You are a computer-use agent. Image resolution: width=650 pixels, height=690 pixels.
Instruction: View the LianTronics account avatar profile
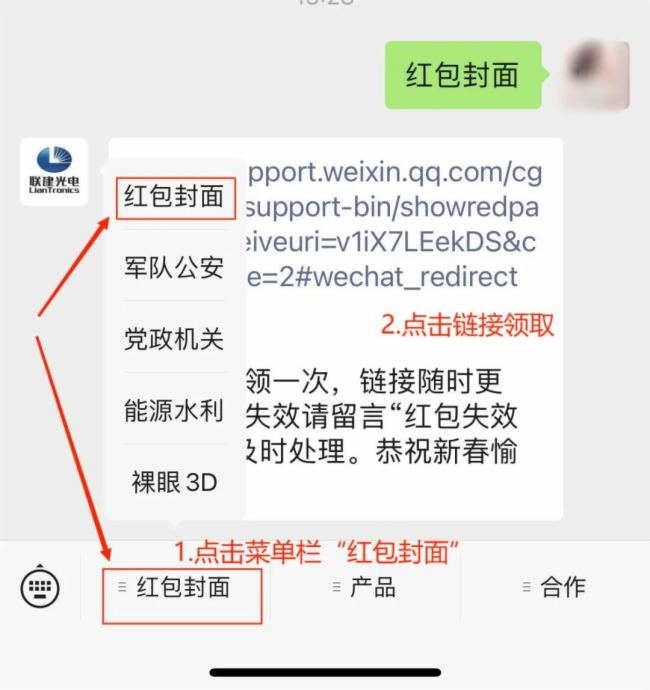tap(54, 172)
